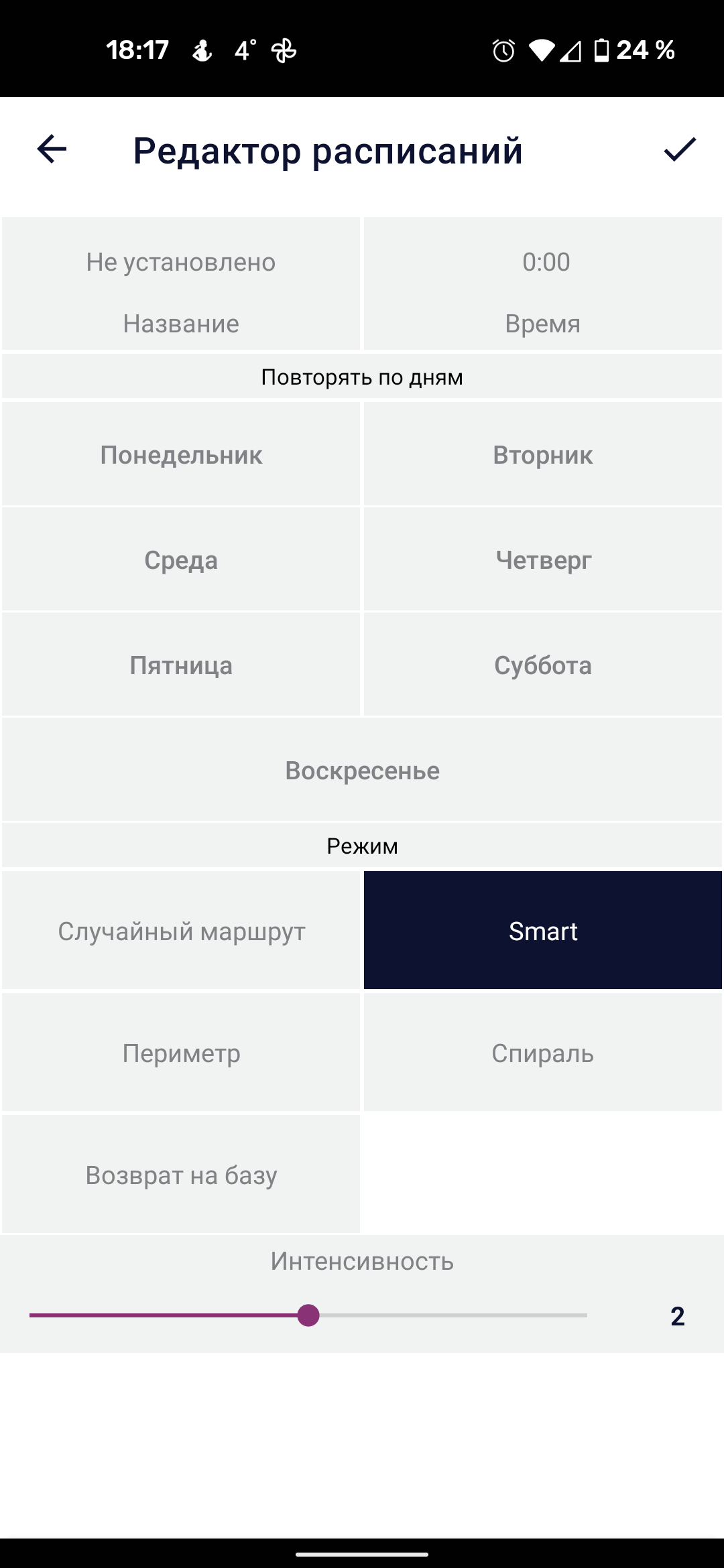Select the Smart cleaning mode

click(542, 931)
